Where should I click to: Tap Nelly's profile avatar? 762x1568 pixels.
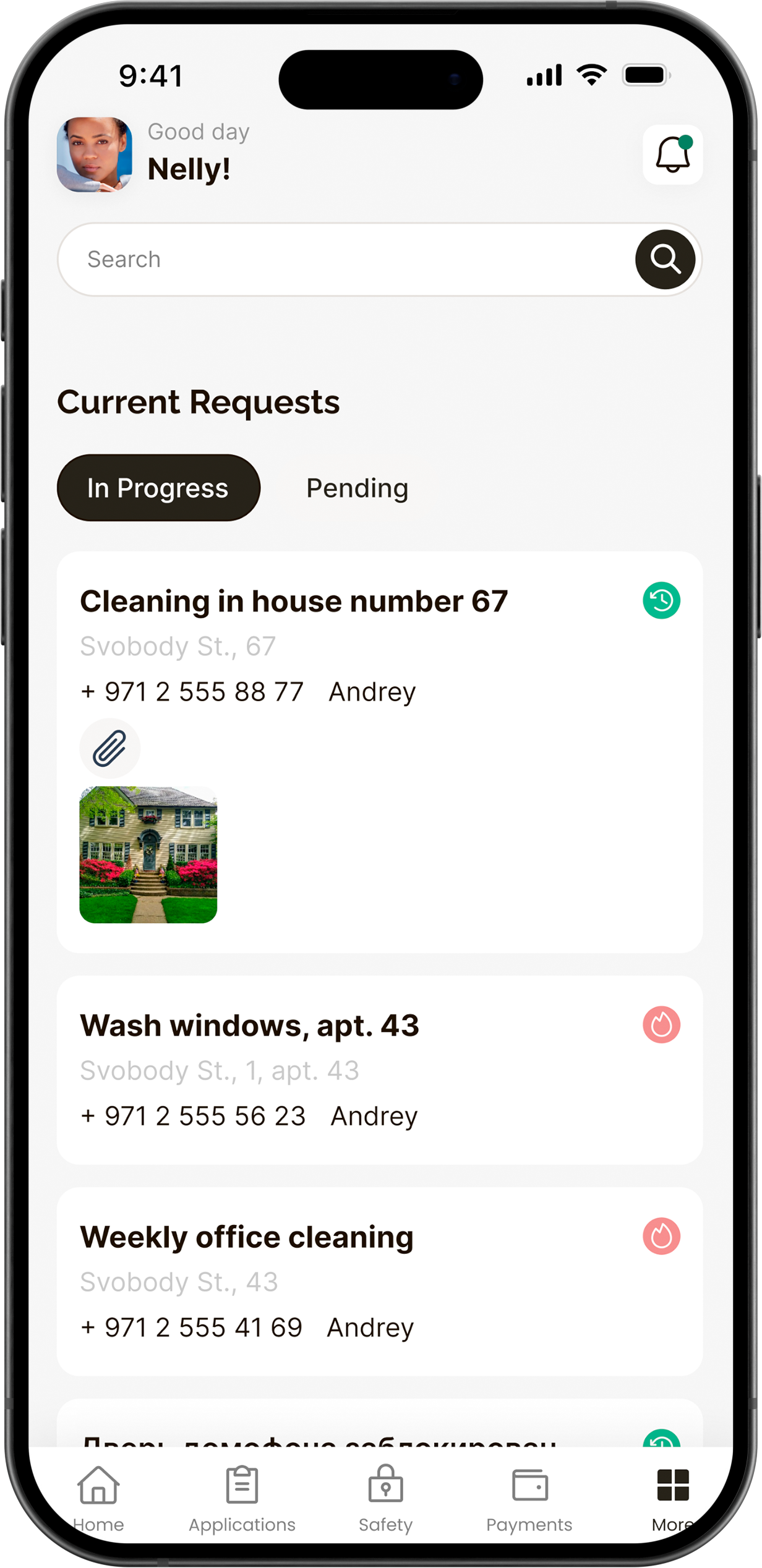pyautogui.click(x=95, y=155)
